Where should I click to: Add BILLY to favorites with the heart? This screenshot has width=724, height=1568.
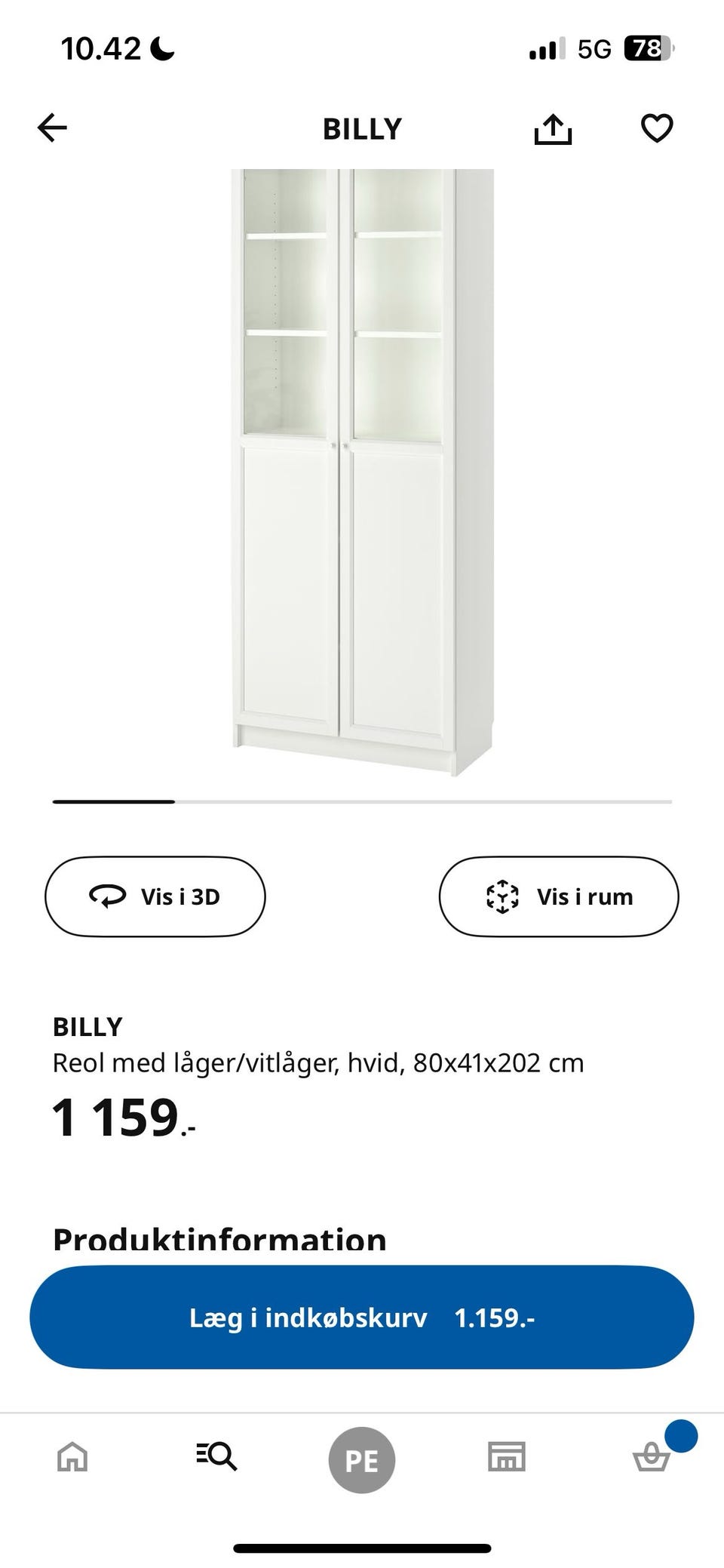(x=657, y=128)
